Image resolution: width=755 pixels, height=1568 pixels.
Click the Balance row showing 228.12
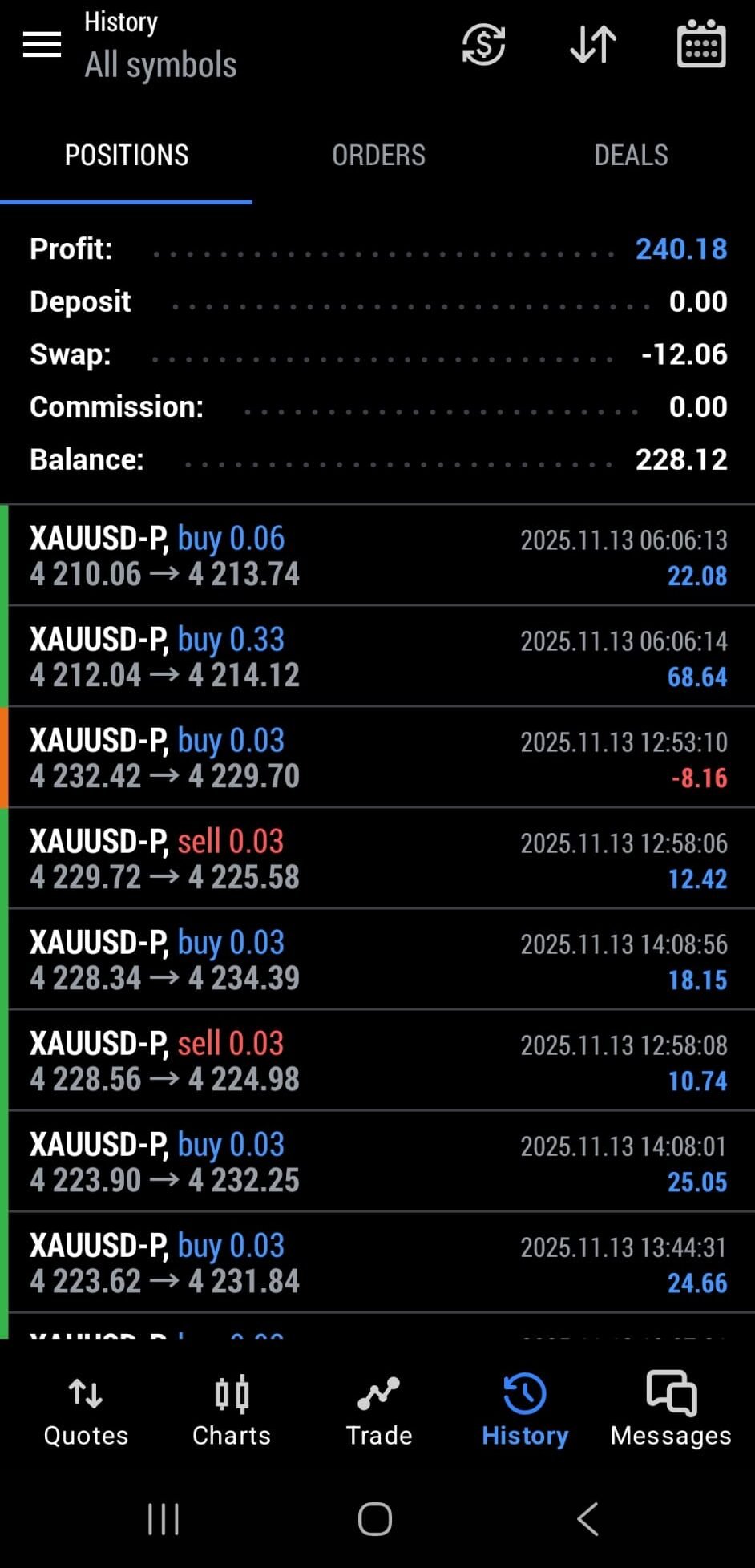click(x=377, y=459)
